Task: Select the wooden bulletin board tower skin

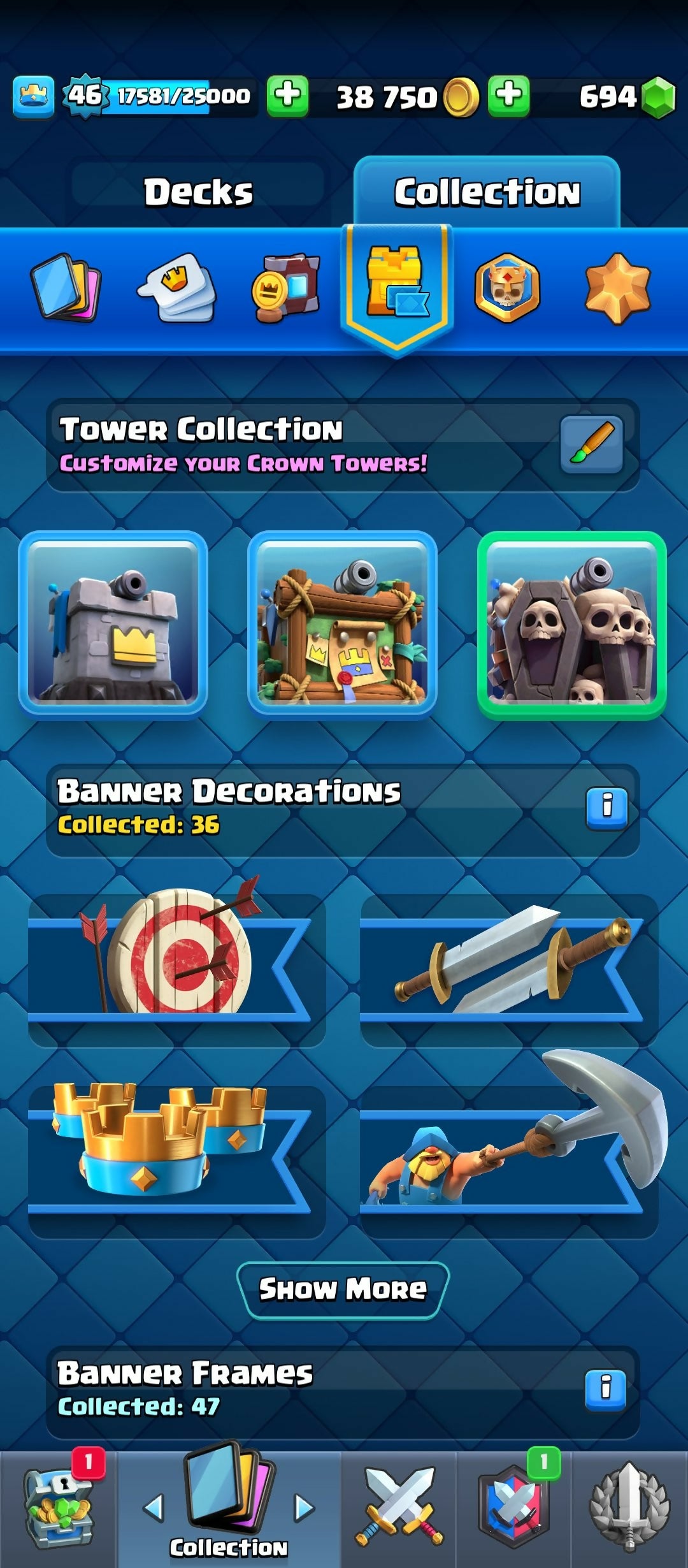Action: pos(342,623)
